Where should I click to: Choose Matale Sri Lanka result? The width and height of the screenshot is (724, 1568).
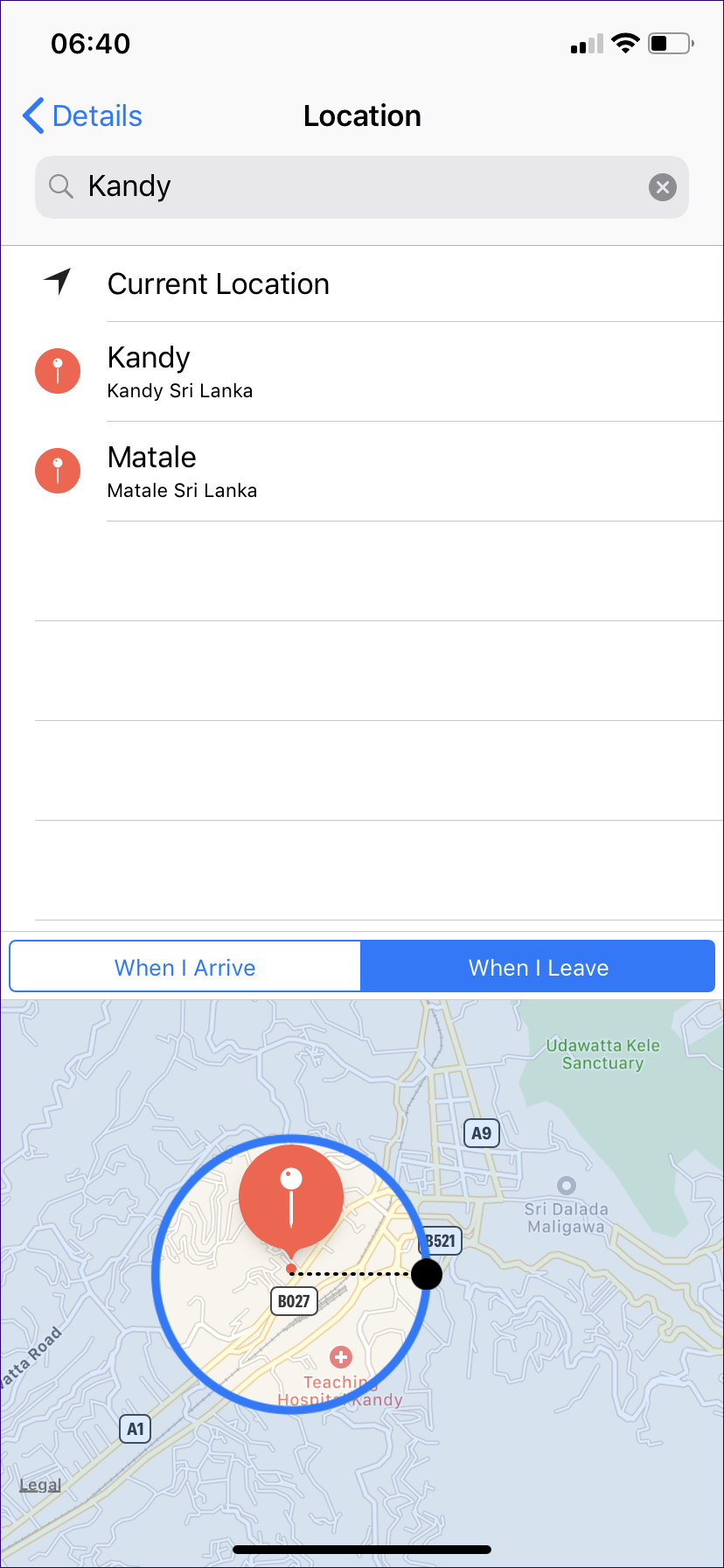pos(182,472)
